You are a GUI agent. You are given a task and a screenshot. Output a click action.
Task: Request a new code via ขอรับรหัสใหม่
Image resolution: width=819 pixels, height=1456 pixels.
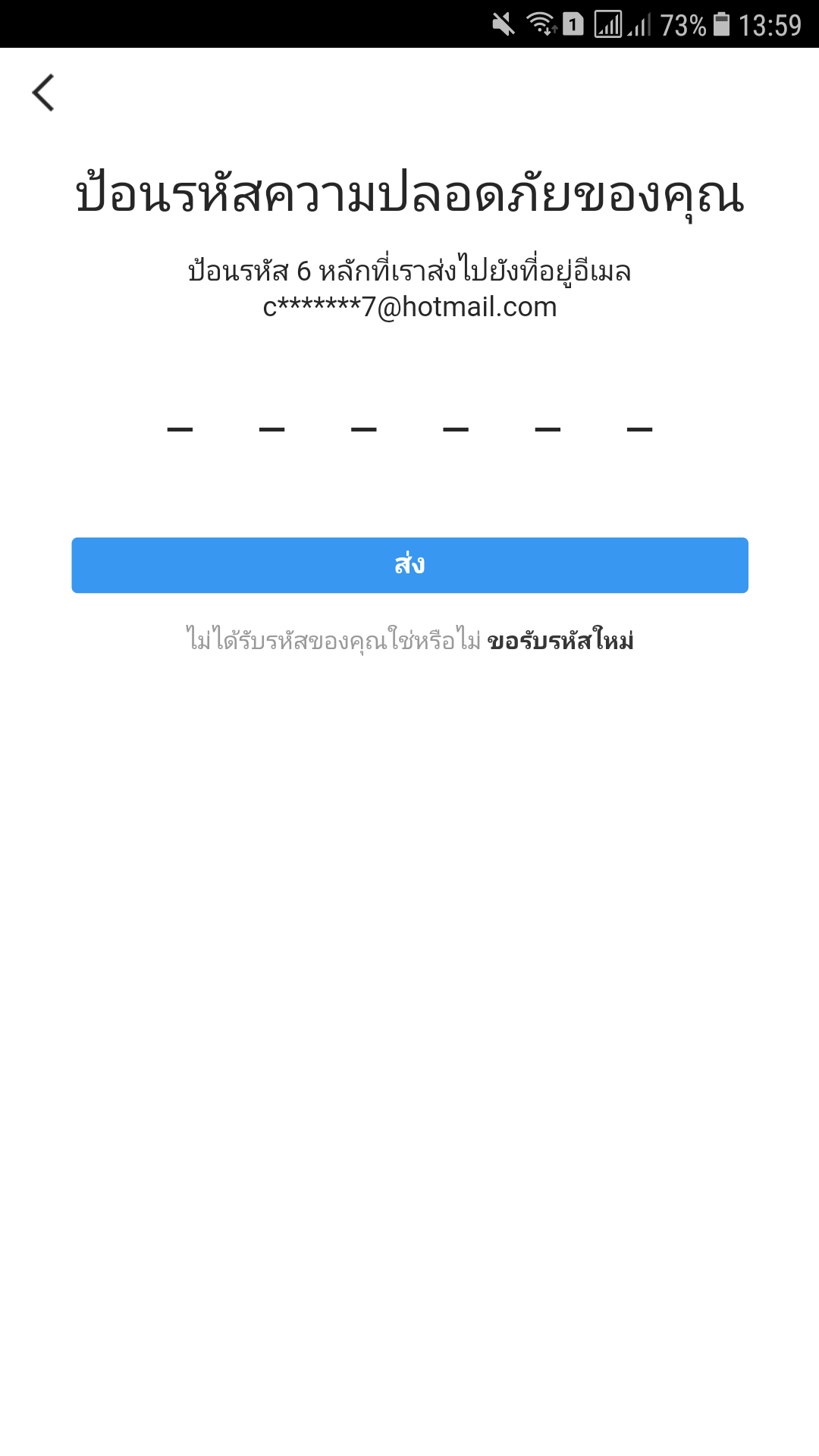(x=560, y=641)
